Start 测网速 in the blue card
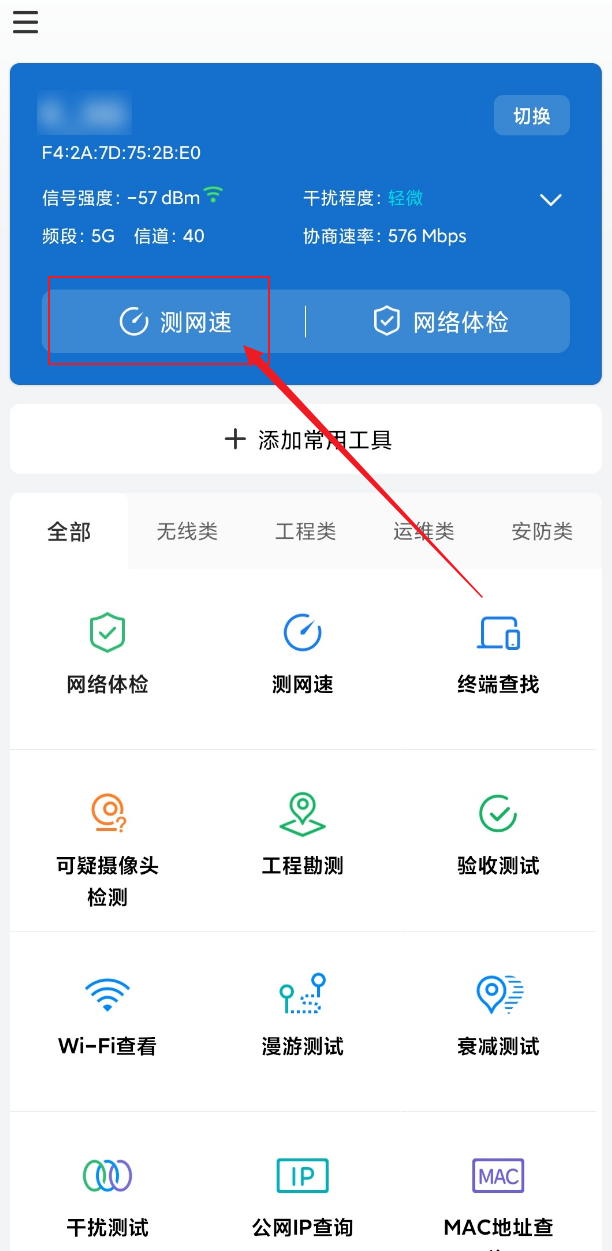 click(175, 321)
